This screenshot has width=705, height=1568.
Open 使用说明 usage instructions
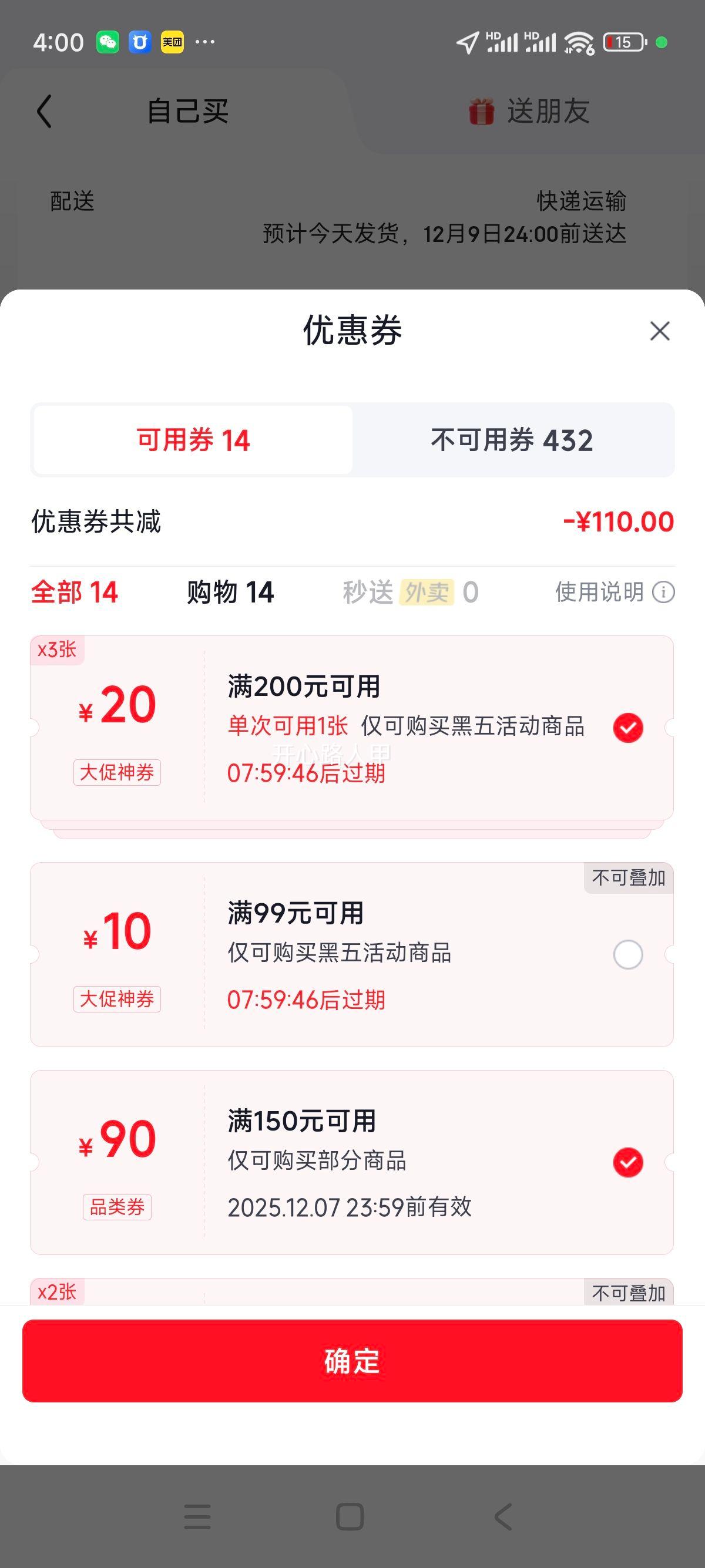(615, 591)
